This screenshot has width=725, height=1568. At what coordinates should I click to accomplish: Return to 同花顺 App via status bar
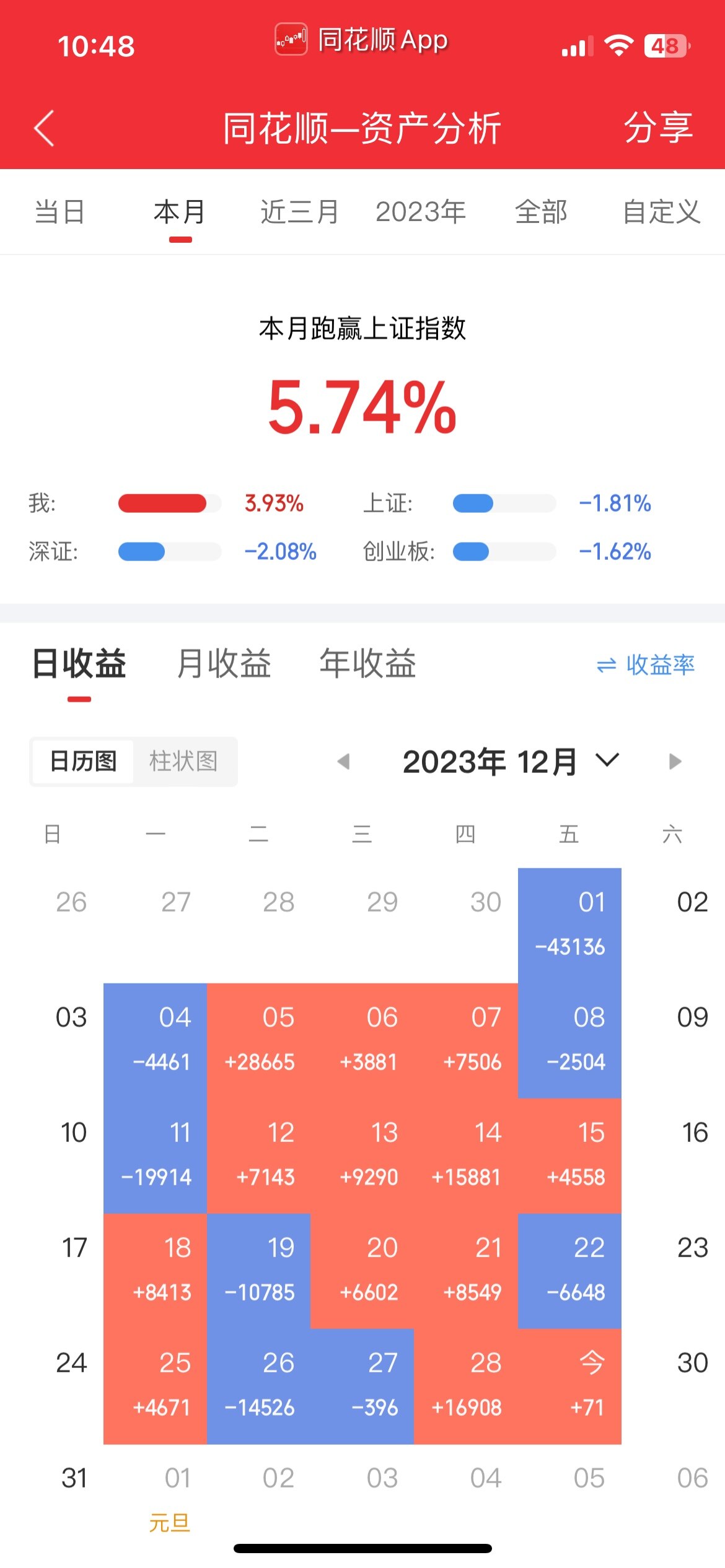pos(362,40)
